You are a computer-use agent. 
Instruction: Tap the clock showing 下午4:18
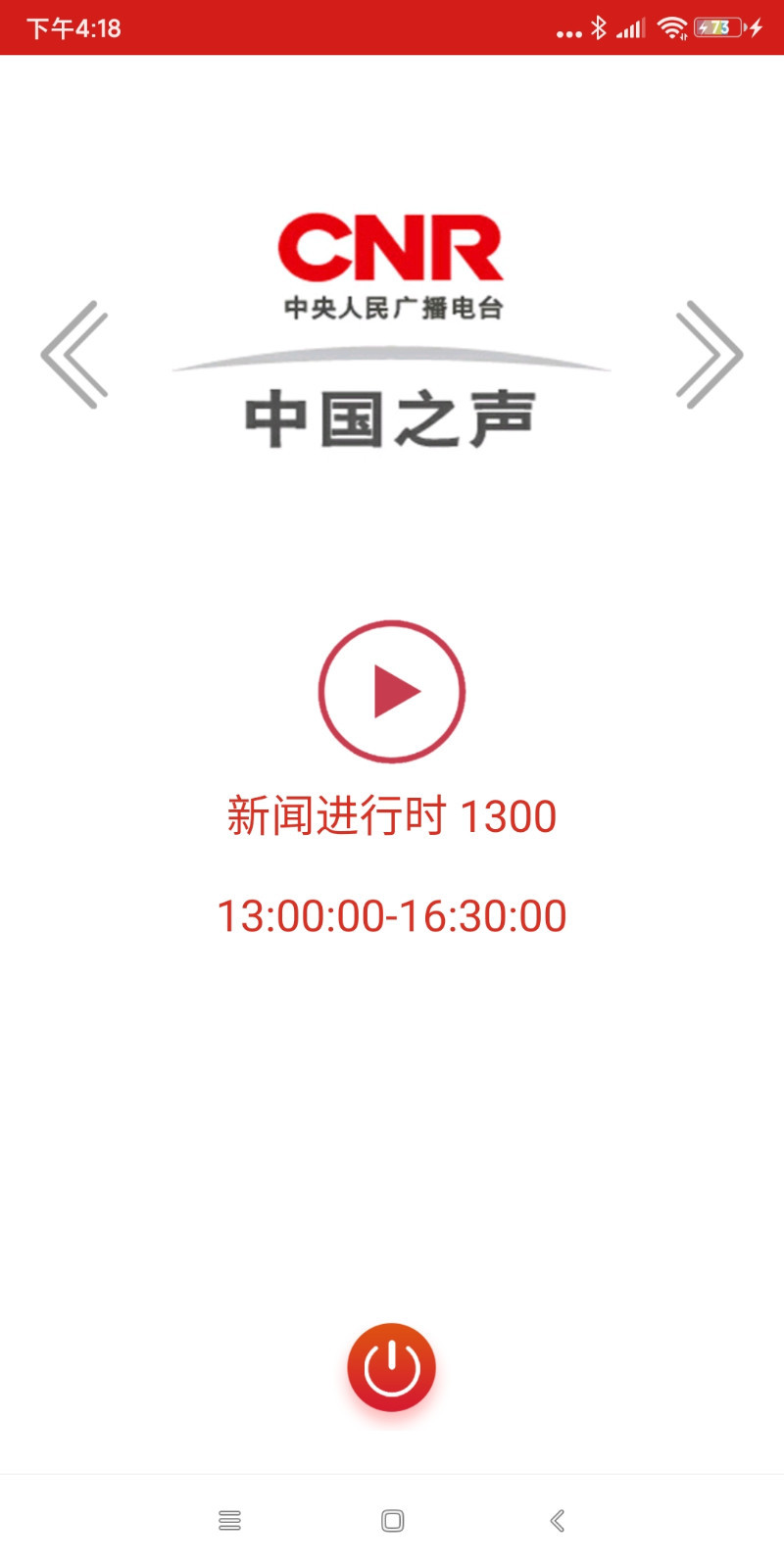[73, 28]
